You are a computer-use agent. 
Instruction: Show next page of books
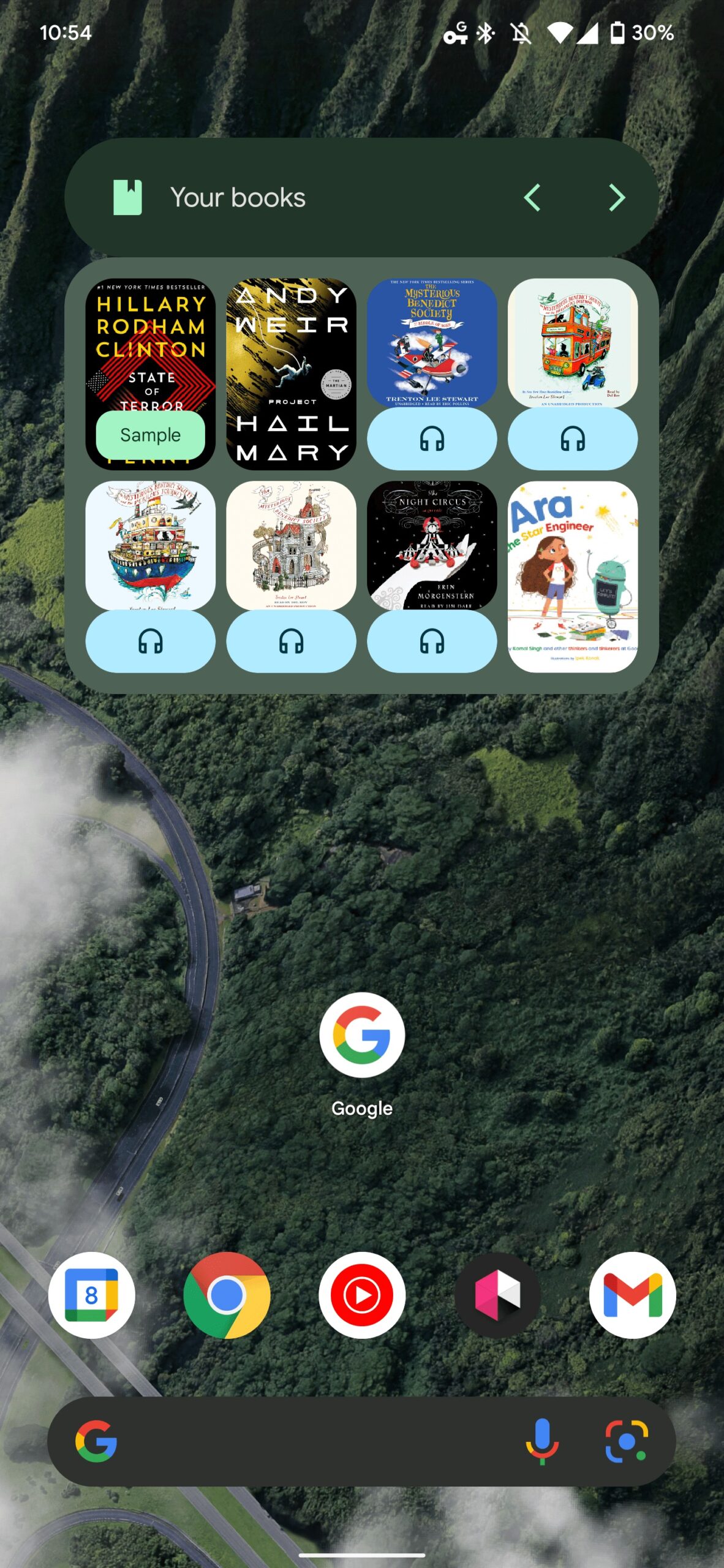coord(616,197)
